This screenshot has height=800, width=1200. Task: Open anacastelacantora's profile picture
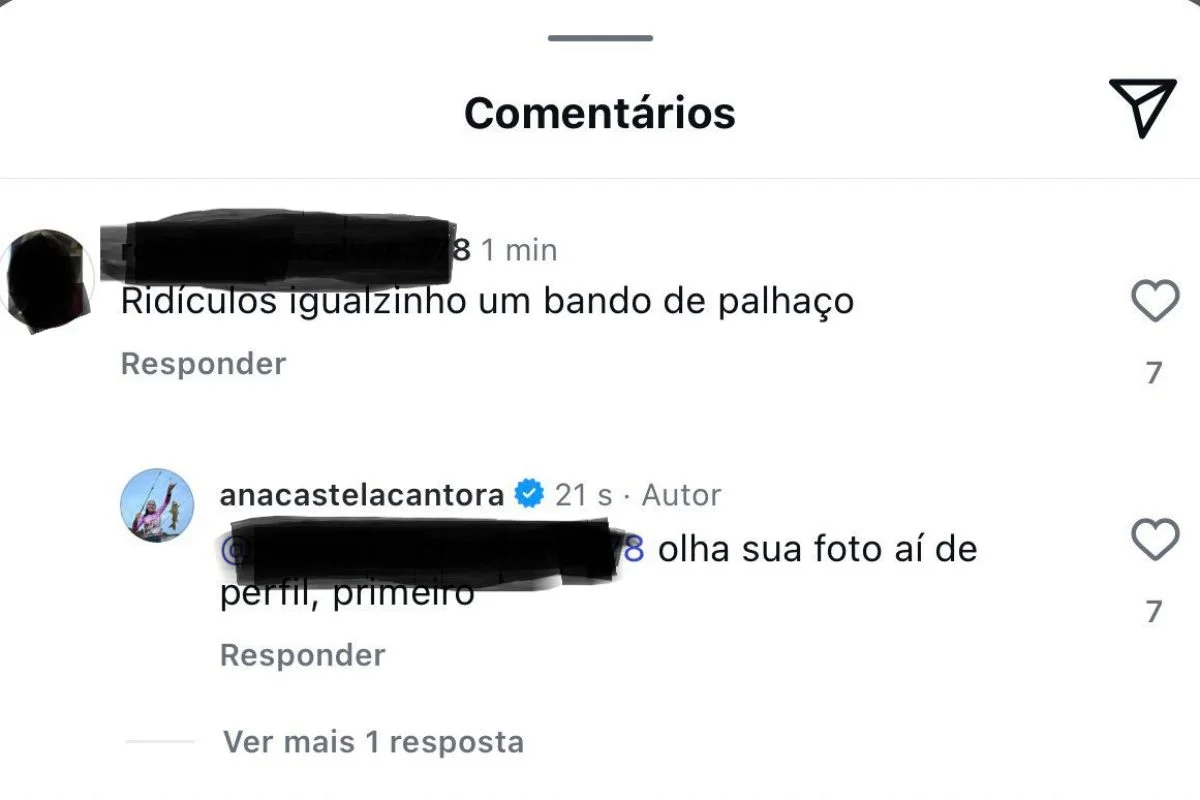(157, 505)
